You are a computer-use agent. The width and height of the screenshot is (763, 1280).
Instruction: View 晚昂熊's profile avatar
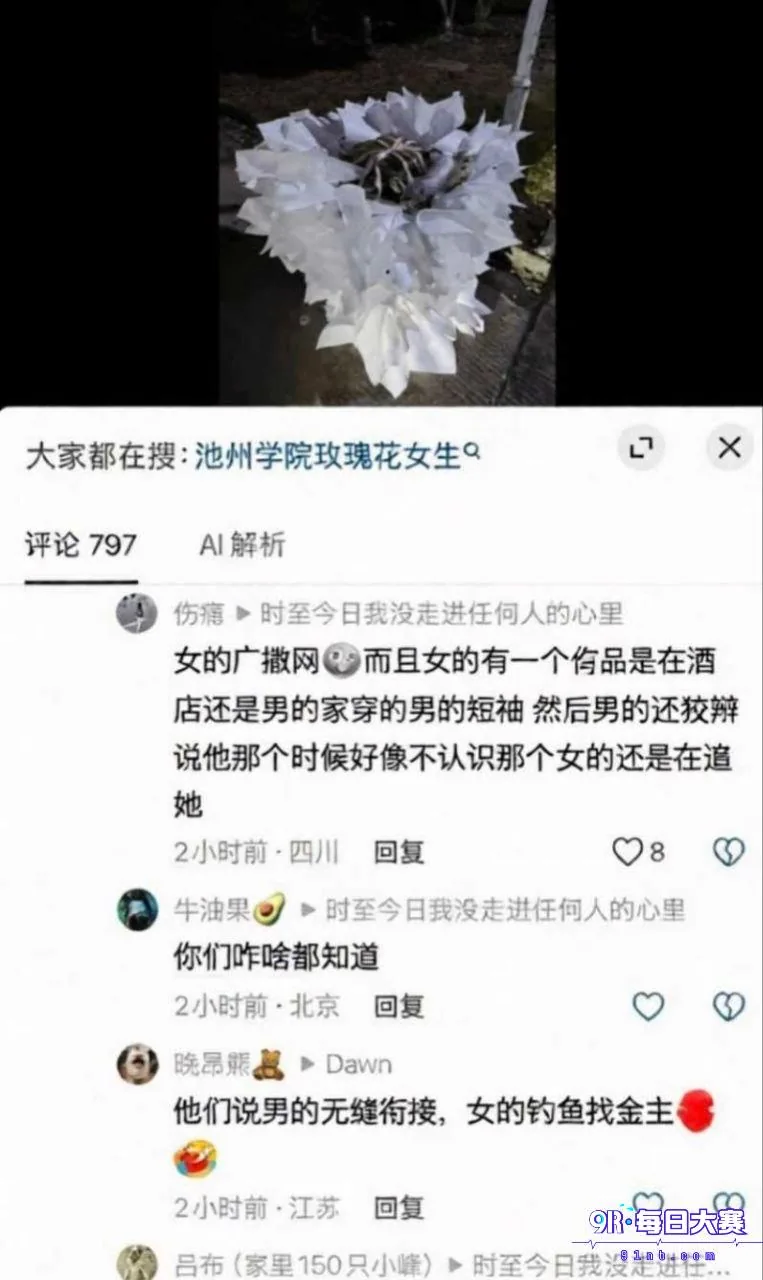pos(137,1064)
